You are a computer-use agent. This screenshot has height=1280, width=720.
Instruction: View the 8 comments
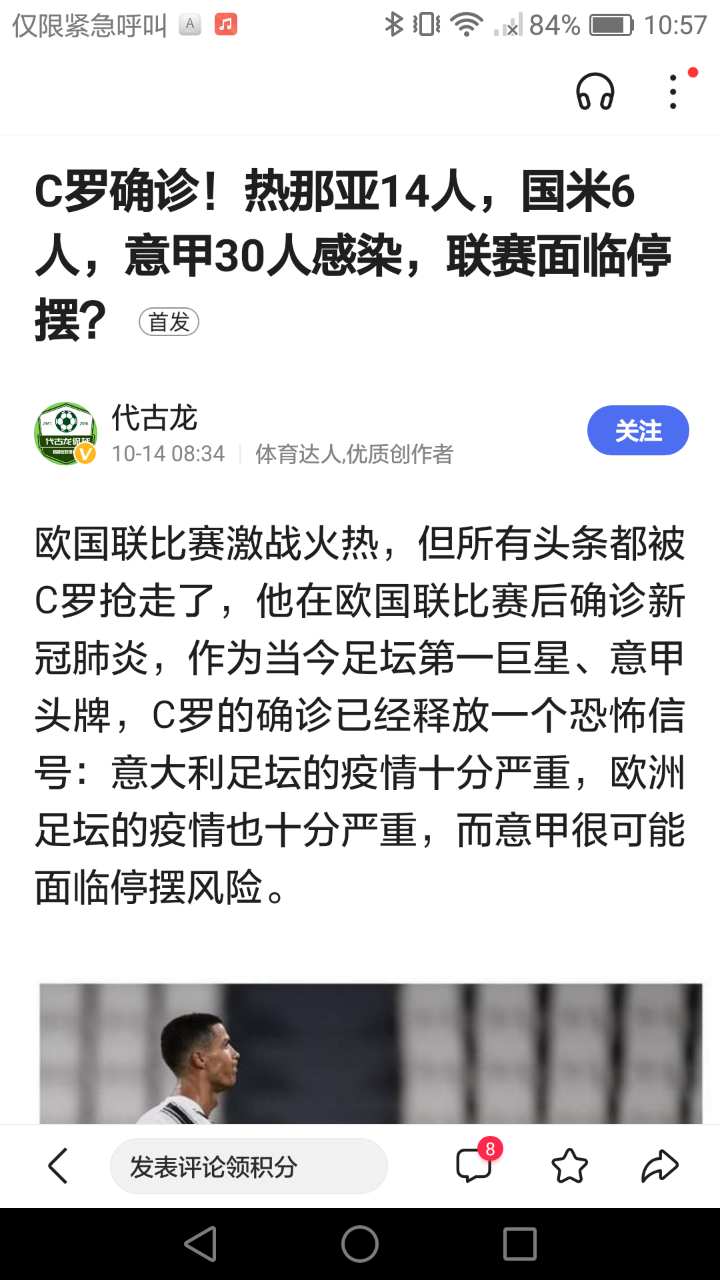pyautogui.click(x=475, y=1164)
